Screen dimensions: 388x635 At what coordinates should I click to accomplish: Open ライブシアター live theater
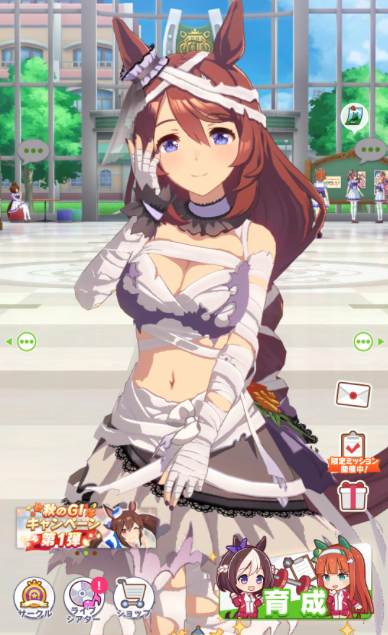tap(85, 599)
